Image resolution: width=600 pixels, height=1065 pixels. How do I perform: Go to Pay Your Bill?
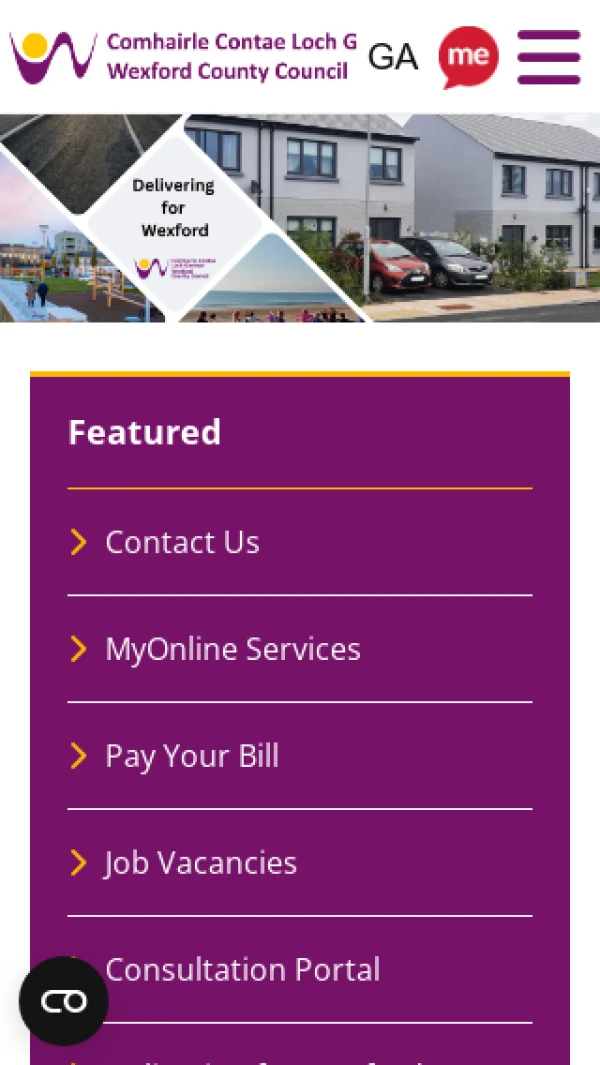192,756
